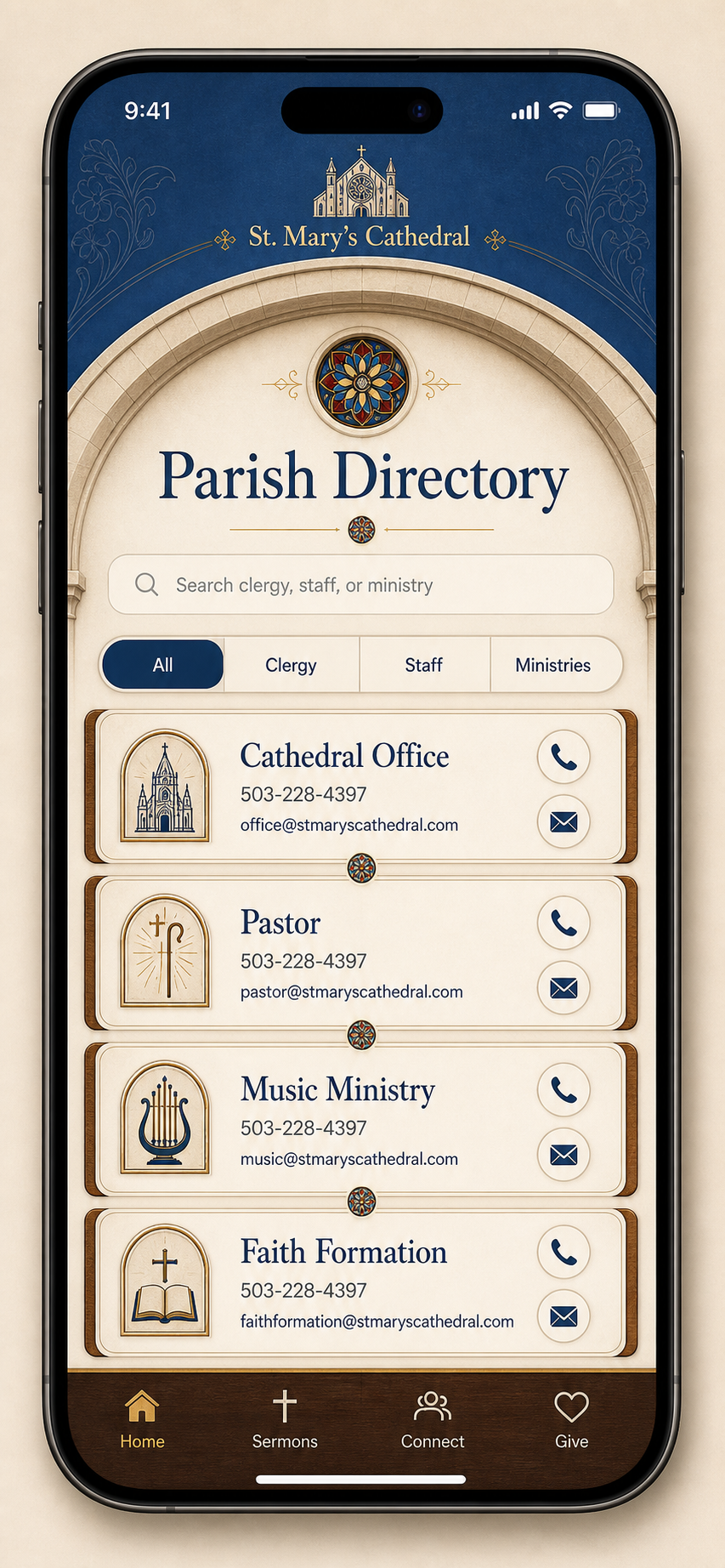725x1568 pixels.
Task: Open the Cathedral Office card
Action: click(x=361, y=787)
